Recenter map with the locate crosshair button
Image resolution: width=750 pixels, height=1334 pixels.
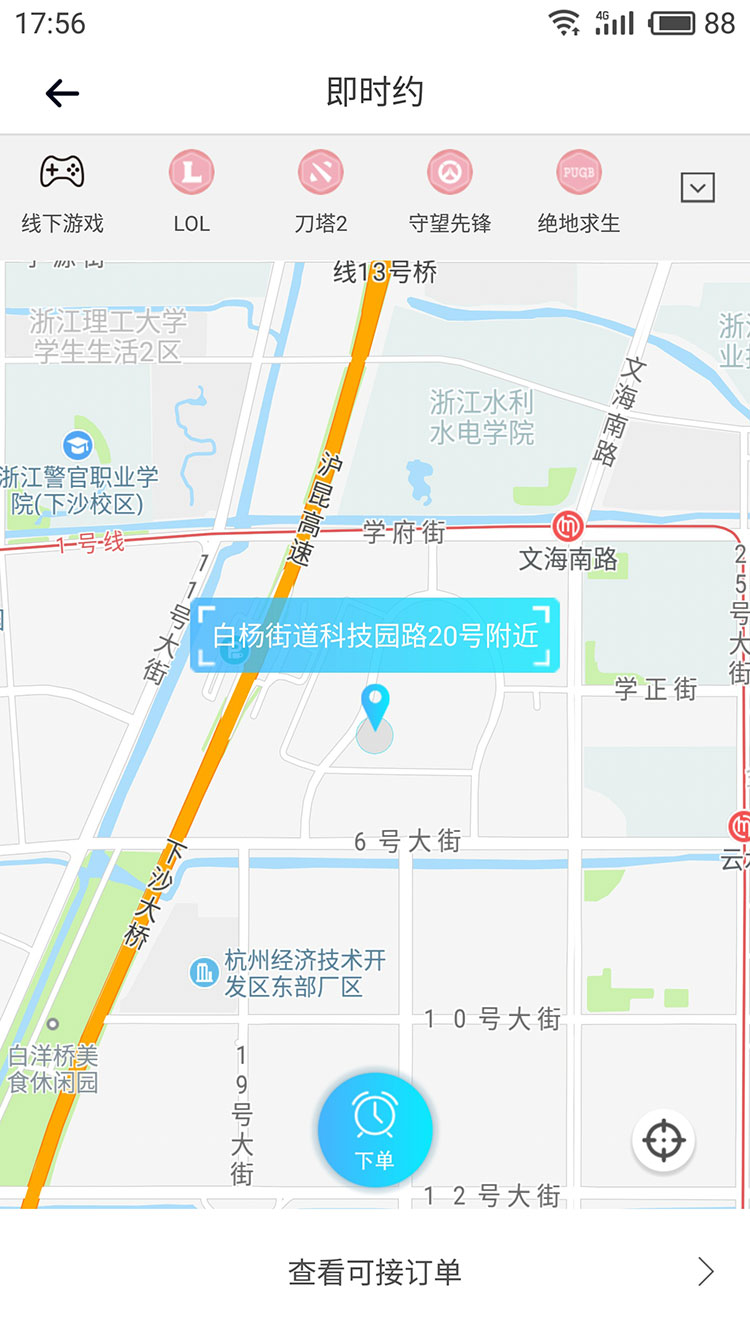664,1141
